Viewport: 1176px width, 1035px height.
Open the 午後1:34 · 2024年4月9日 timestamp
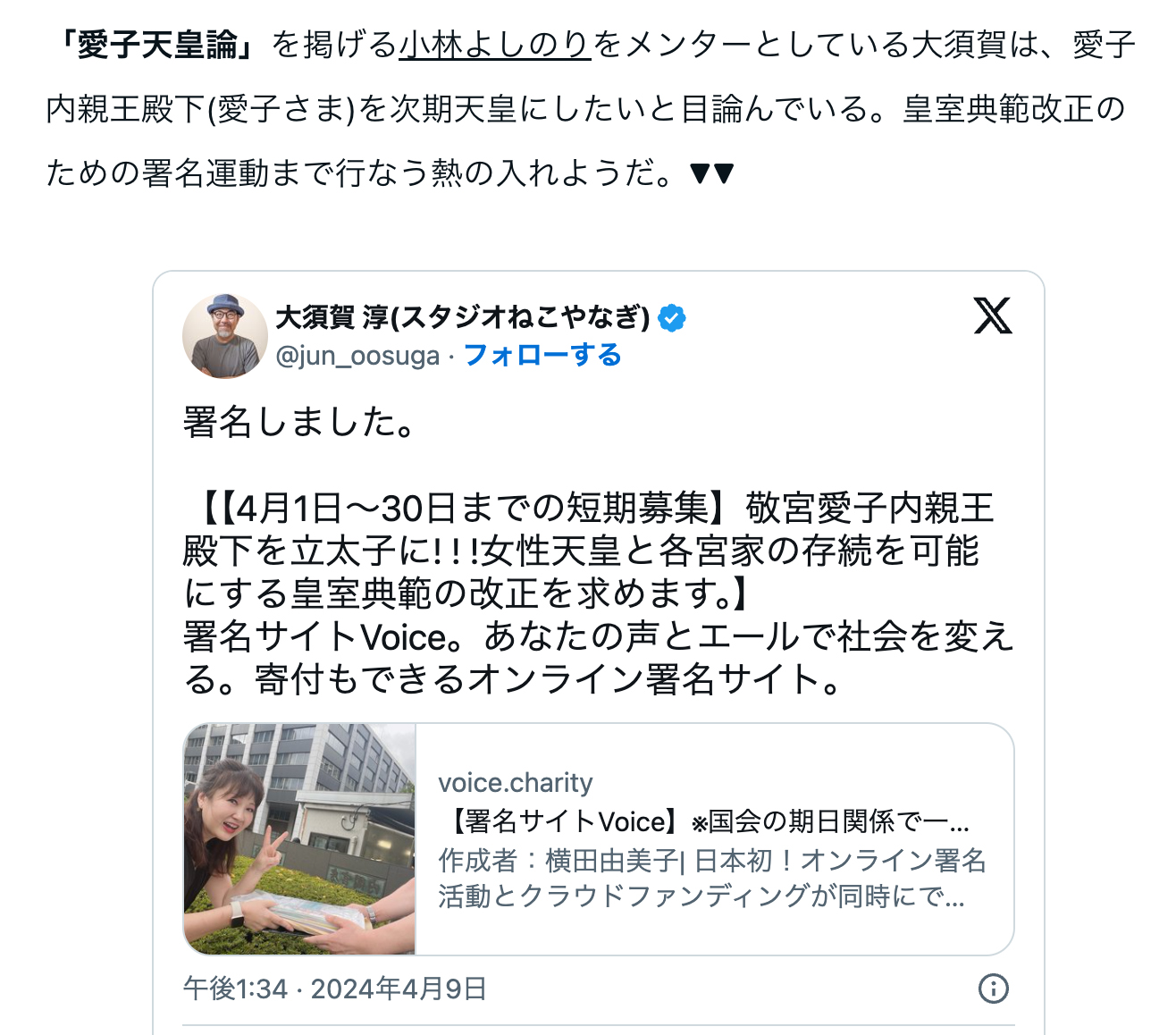pyautogui.click(x=334, y=989)
